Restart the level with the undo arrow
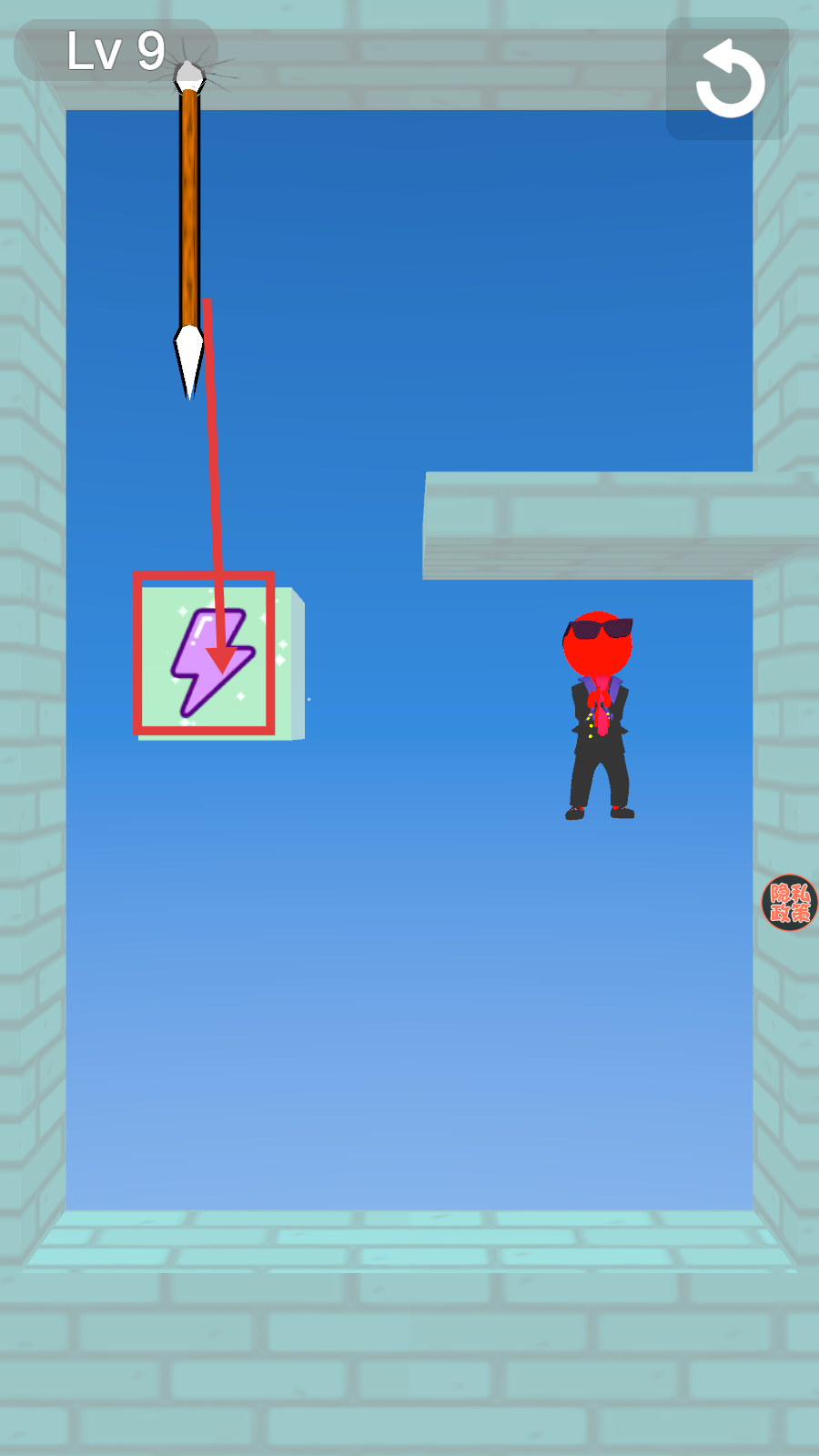819x1456 pixels. tap(728, 80)
